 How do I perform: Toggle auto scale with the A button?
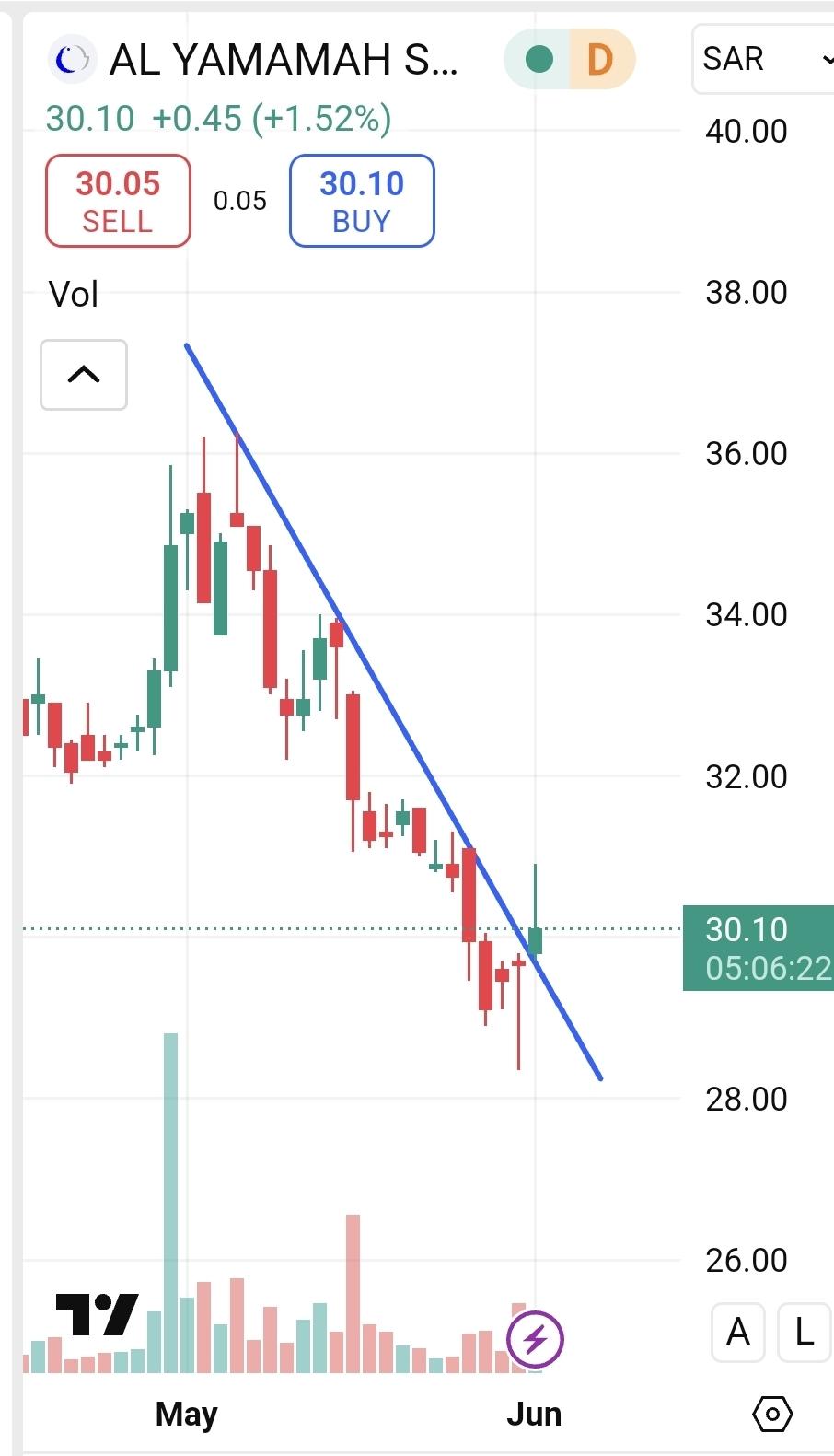tap(737, 1332)
